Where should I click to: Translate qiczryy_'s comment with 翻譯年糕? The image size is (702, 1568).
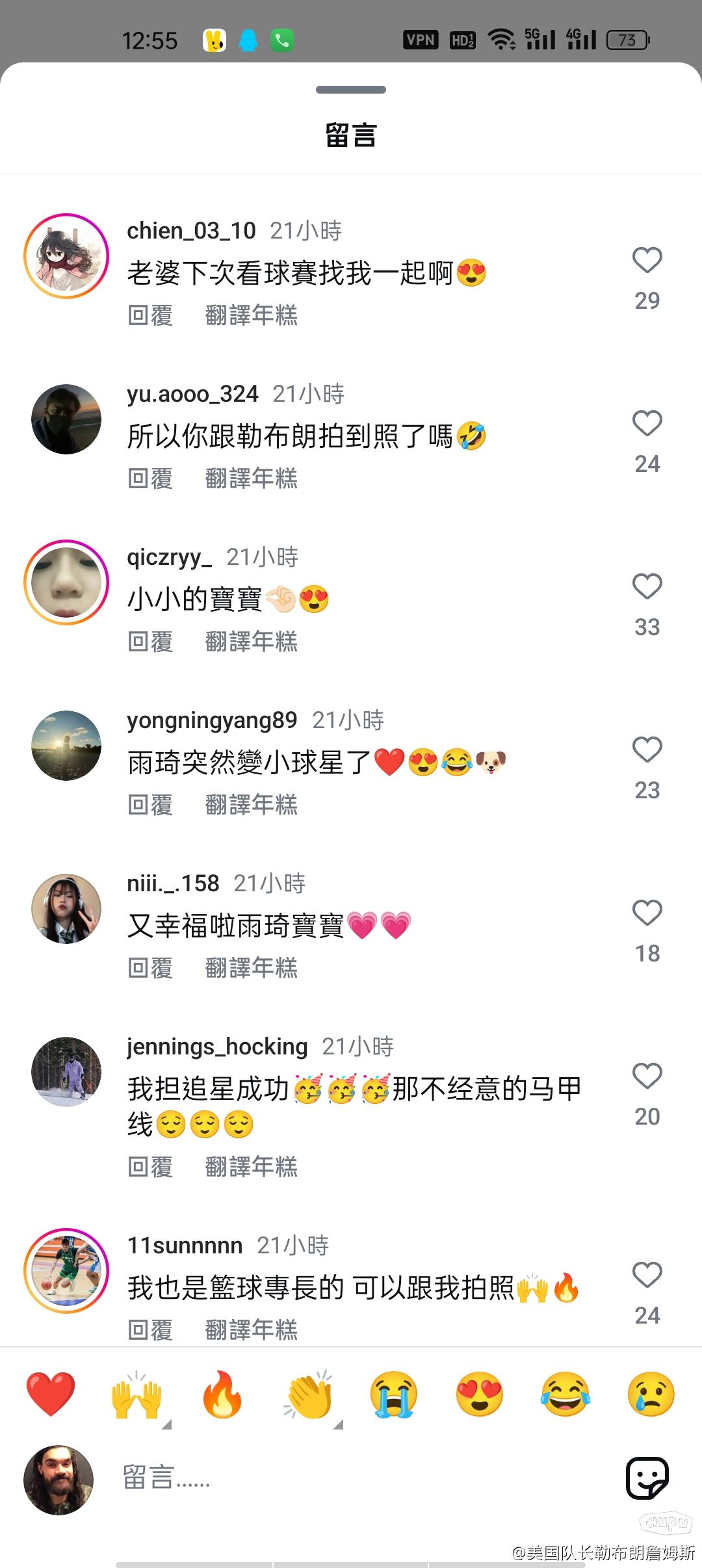tap(251, 642)
